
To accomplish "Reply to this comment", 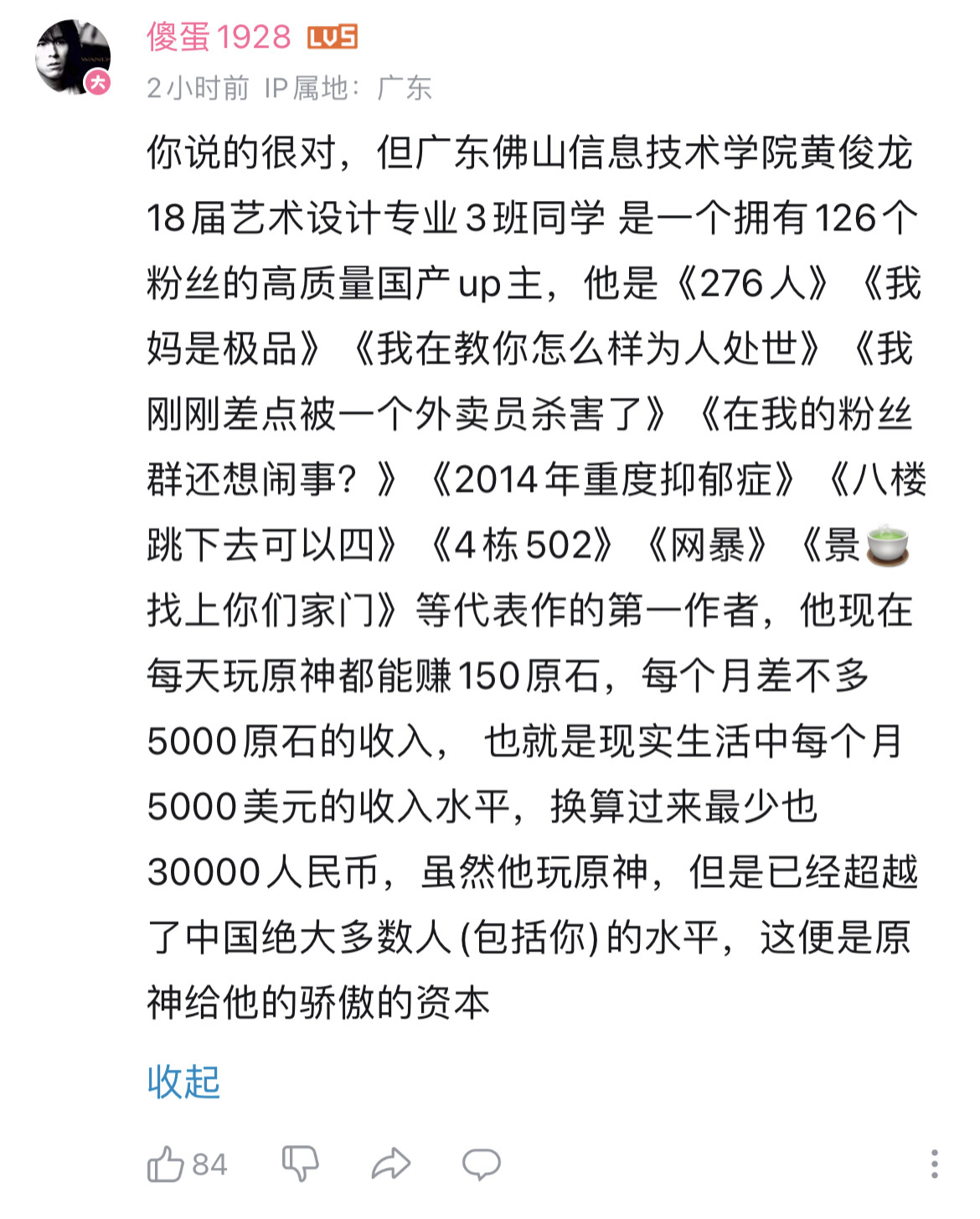I will click(x=481, y=1164).
